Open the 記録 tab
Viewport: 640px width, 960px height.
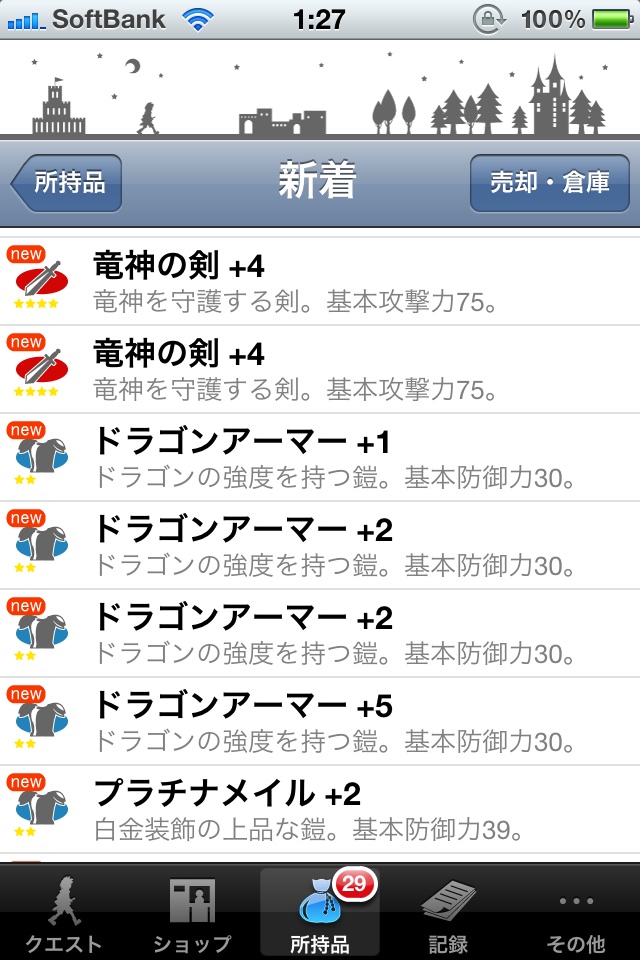pyautogui.click(x=447, y=913)
